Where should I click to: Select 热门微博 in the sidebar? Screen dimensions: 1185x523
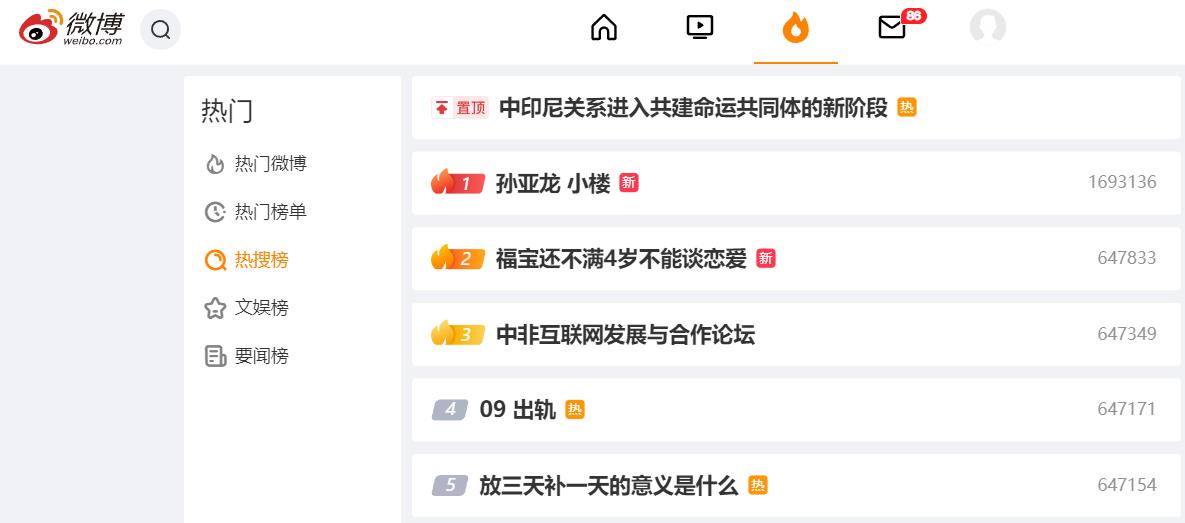tap(270, 164)
